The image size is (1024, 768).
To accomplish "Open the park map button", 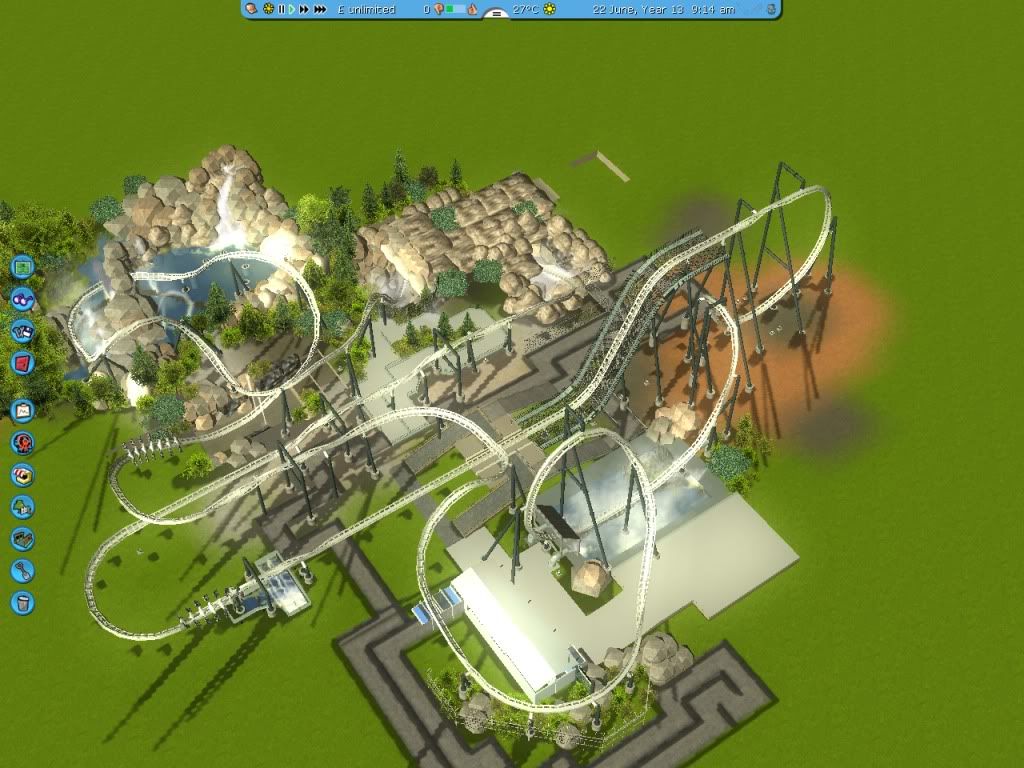I will (23, 267).
